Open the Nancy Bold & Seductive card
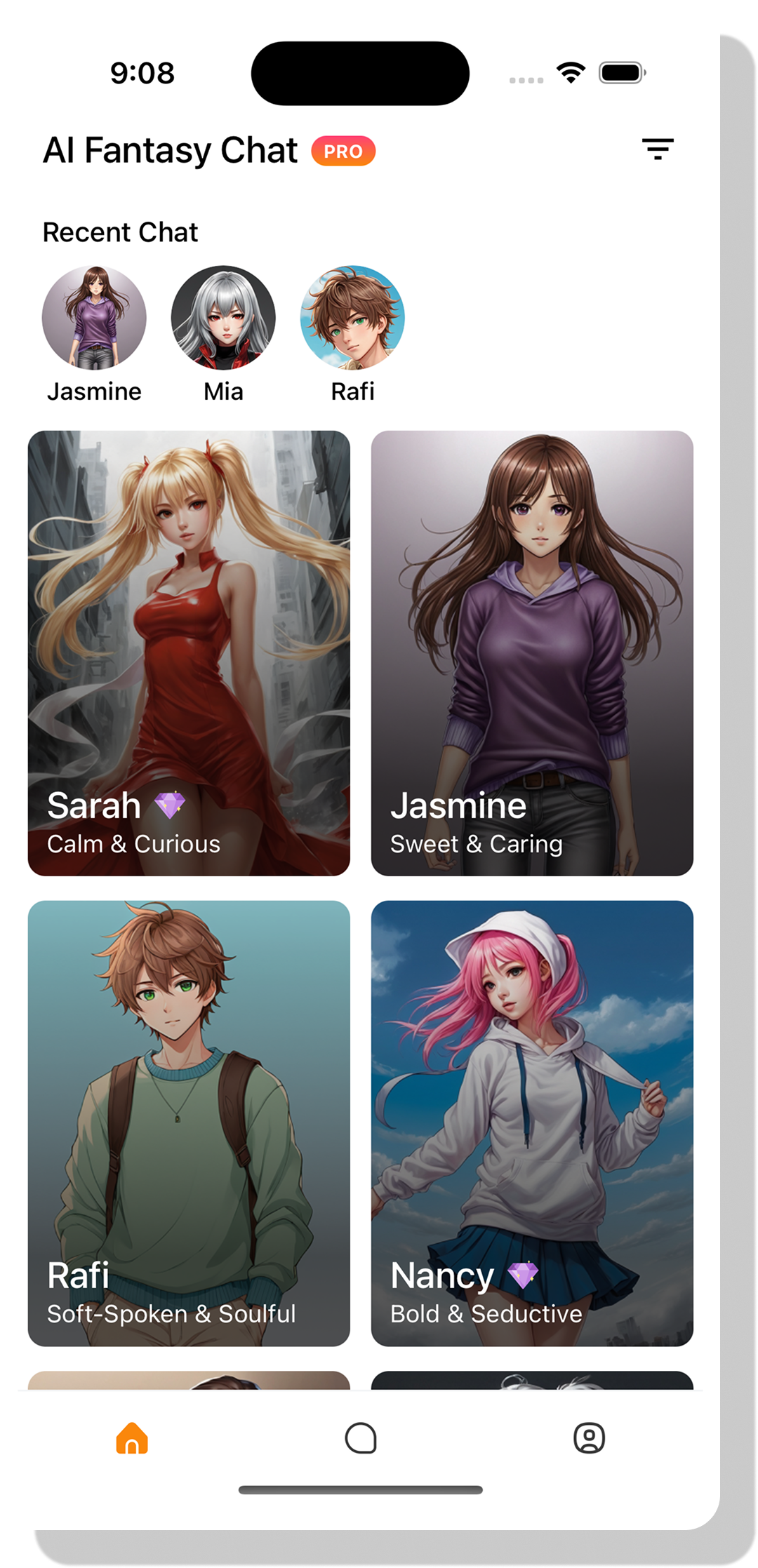Screen dimensions: 758x1568 pos(532,1123)
